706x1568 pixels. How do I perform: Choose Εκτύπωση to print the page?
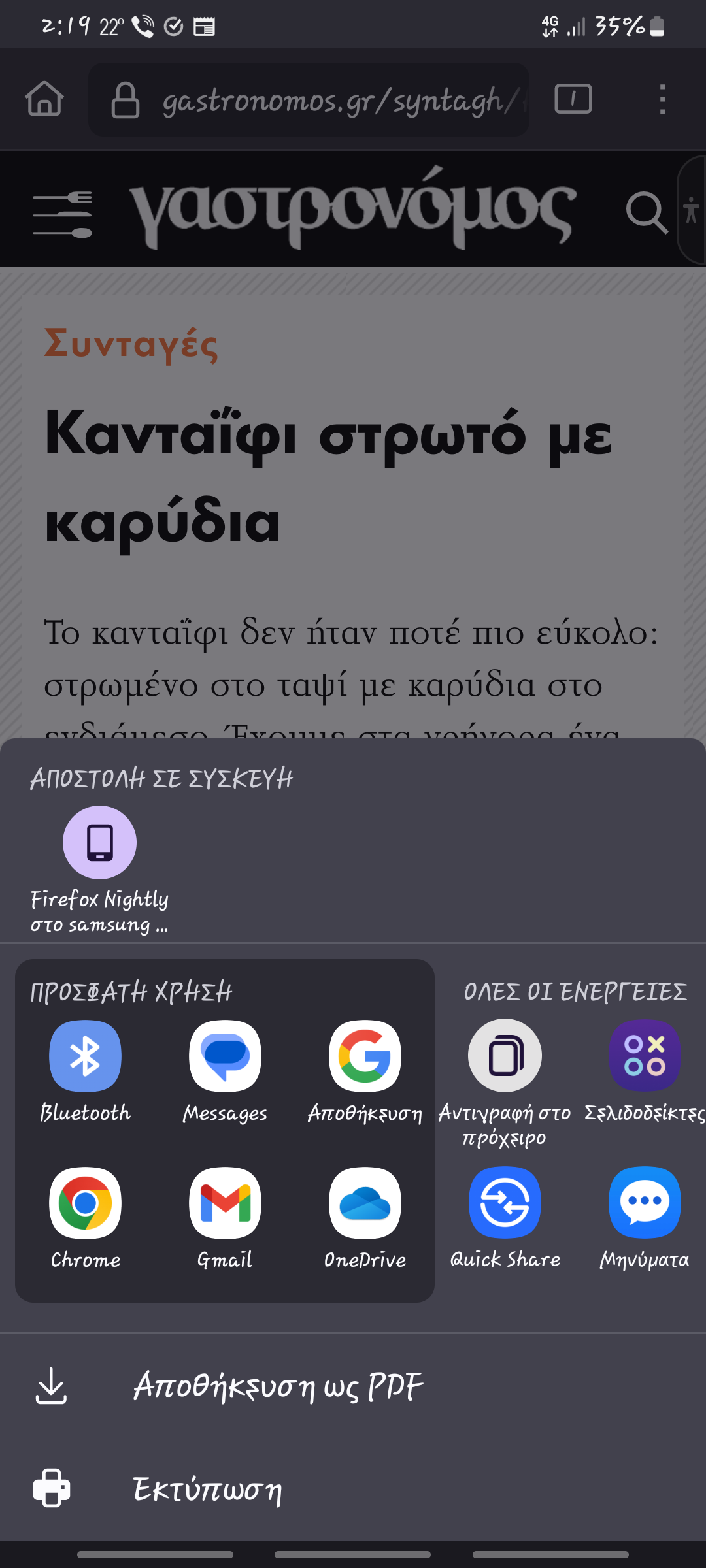(x=353, y=1488)
